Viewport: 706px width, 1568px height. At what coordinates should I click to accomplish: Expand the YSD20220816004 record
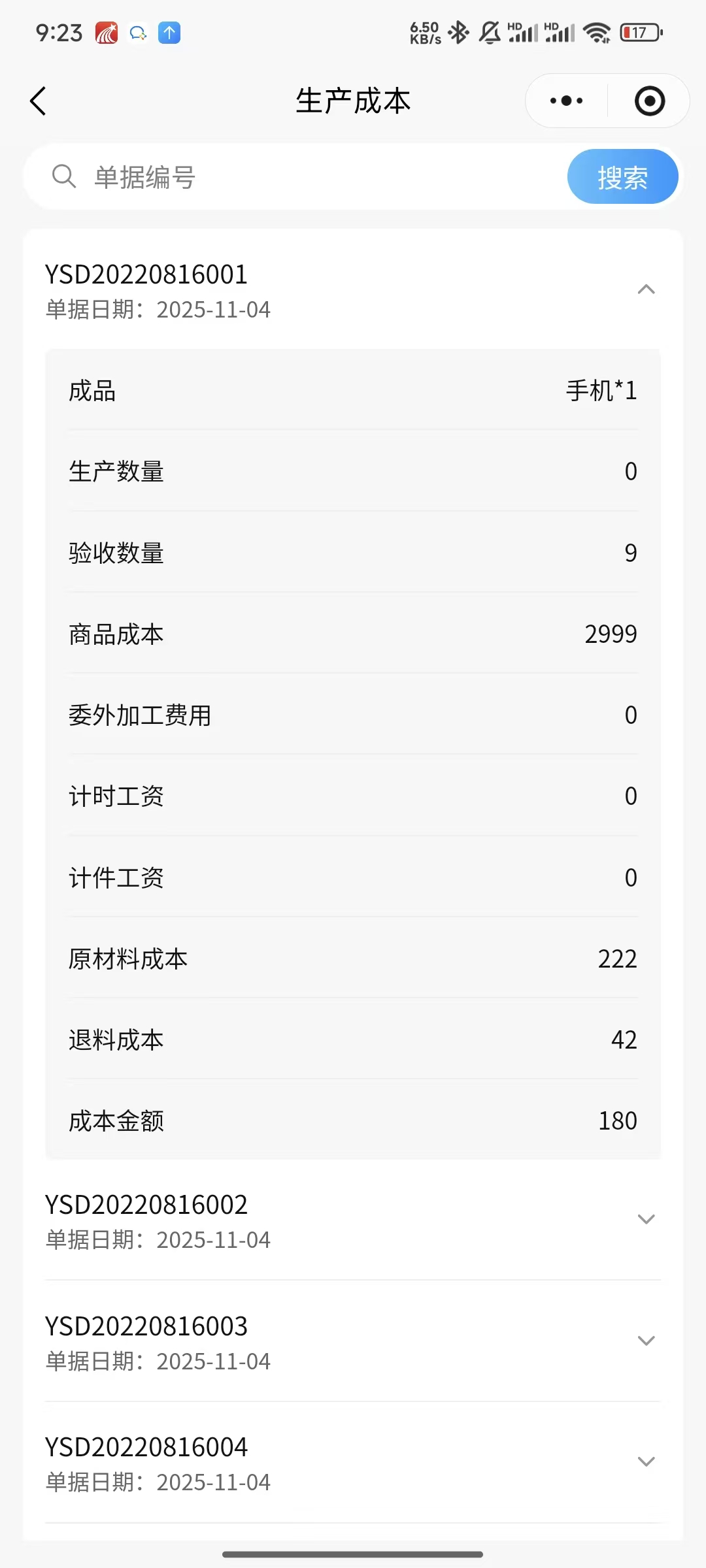point(645,1462)
